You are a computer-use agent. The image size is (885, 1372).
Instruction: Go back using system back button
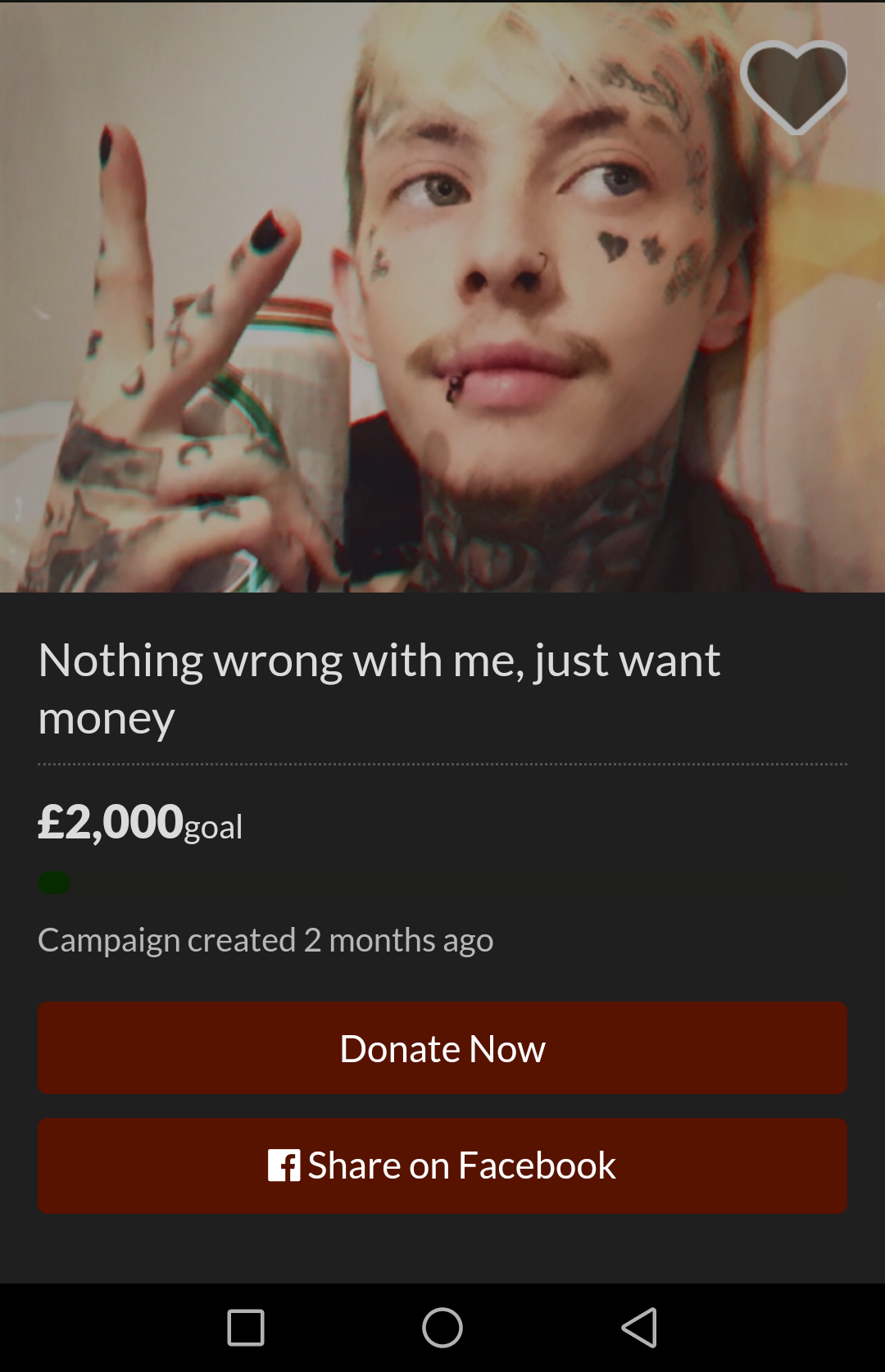pyautogui.click(x=639, y=1328)
